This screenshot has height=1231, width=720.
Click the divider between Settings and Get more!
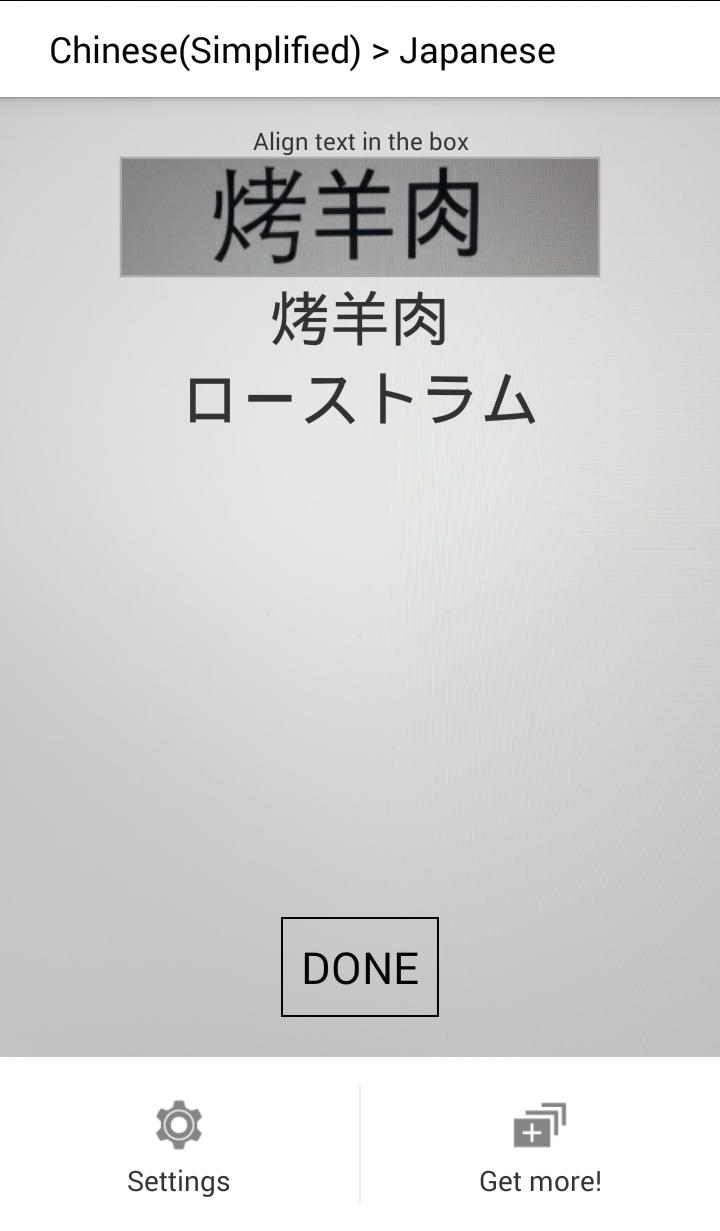359,1143
